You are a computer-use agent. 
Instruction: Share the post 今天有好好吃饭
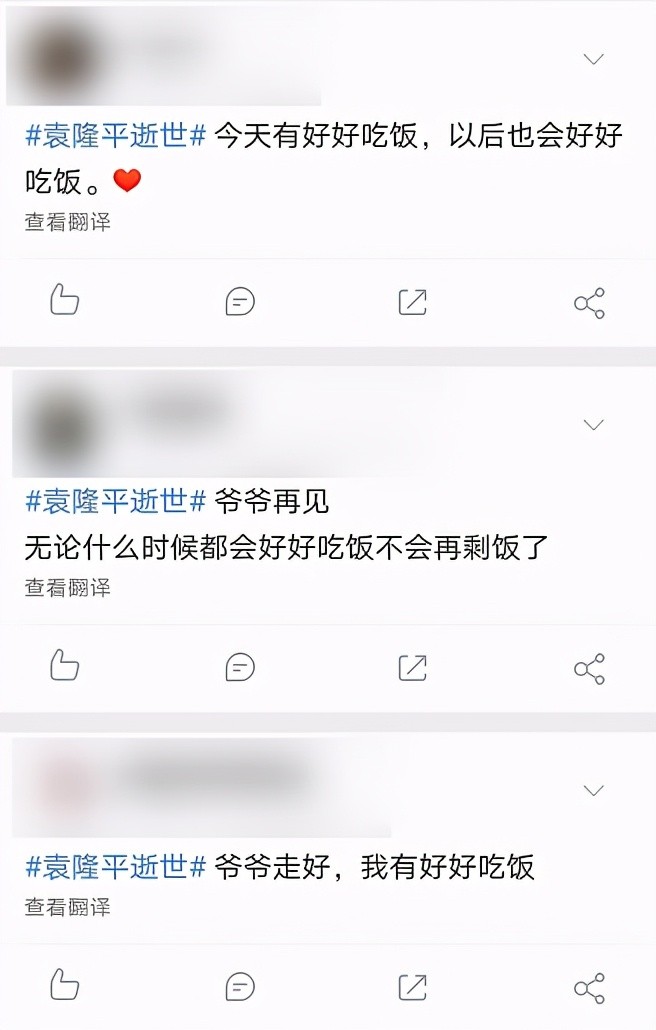(589, 302)
